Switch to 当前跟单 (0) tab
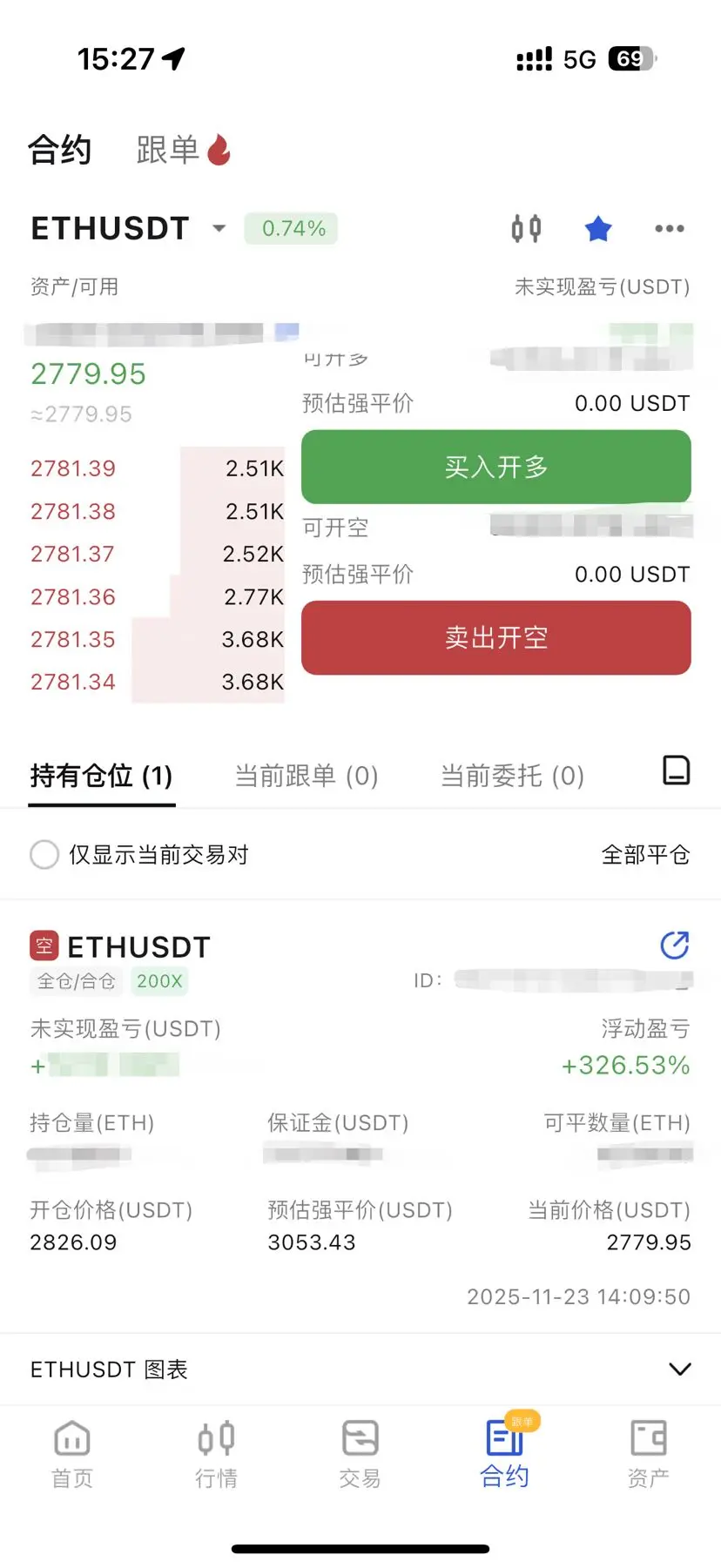721x1568 pixels. click(x=307, y=775)
